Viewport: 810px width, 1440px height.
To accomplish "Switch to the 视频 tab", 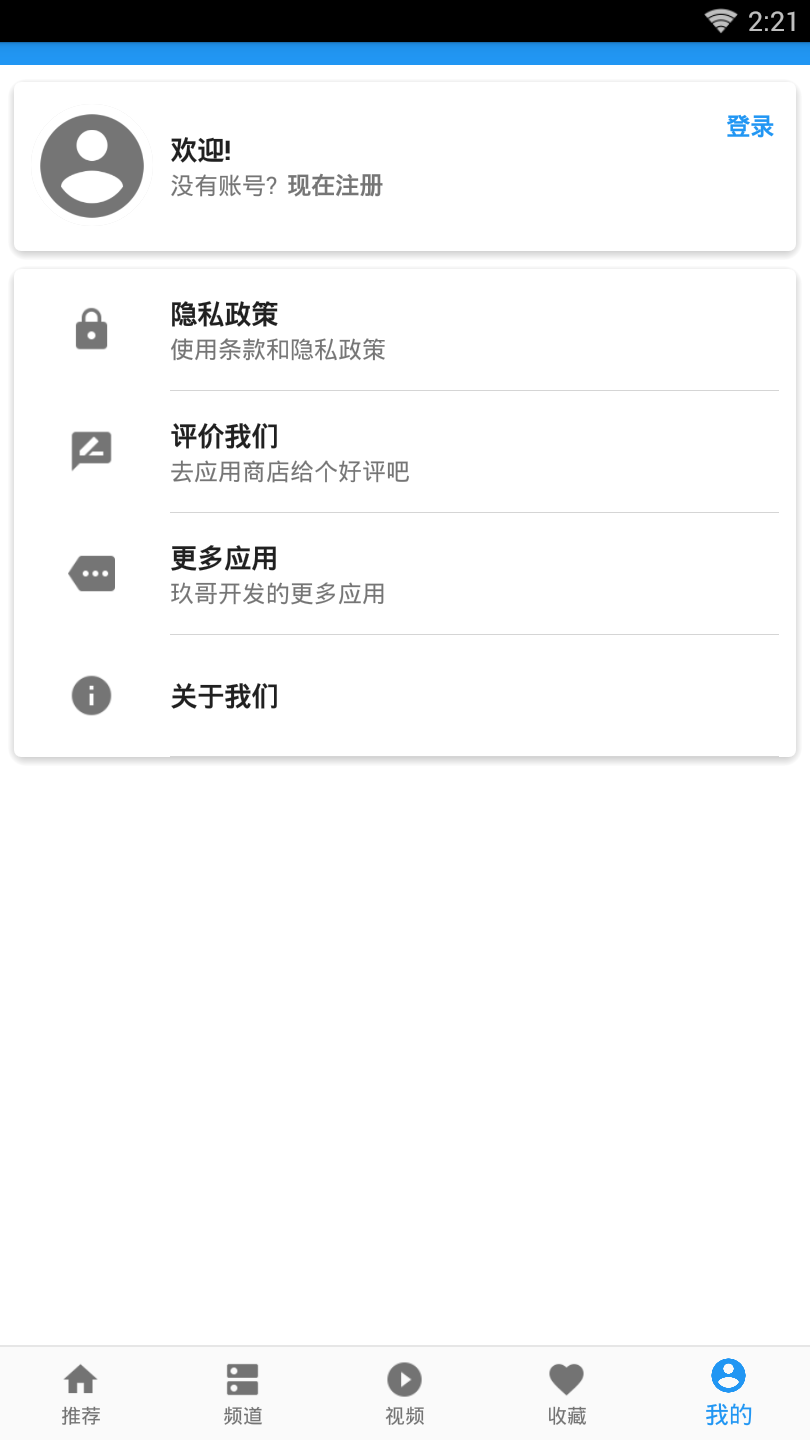I will tap(405, 1393).
